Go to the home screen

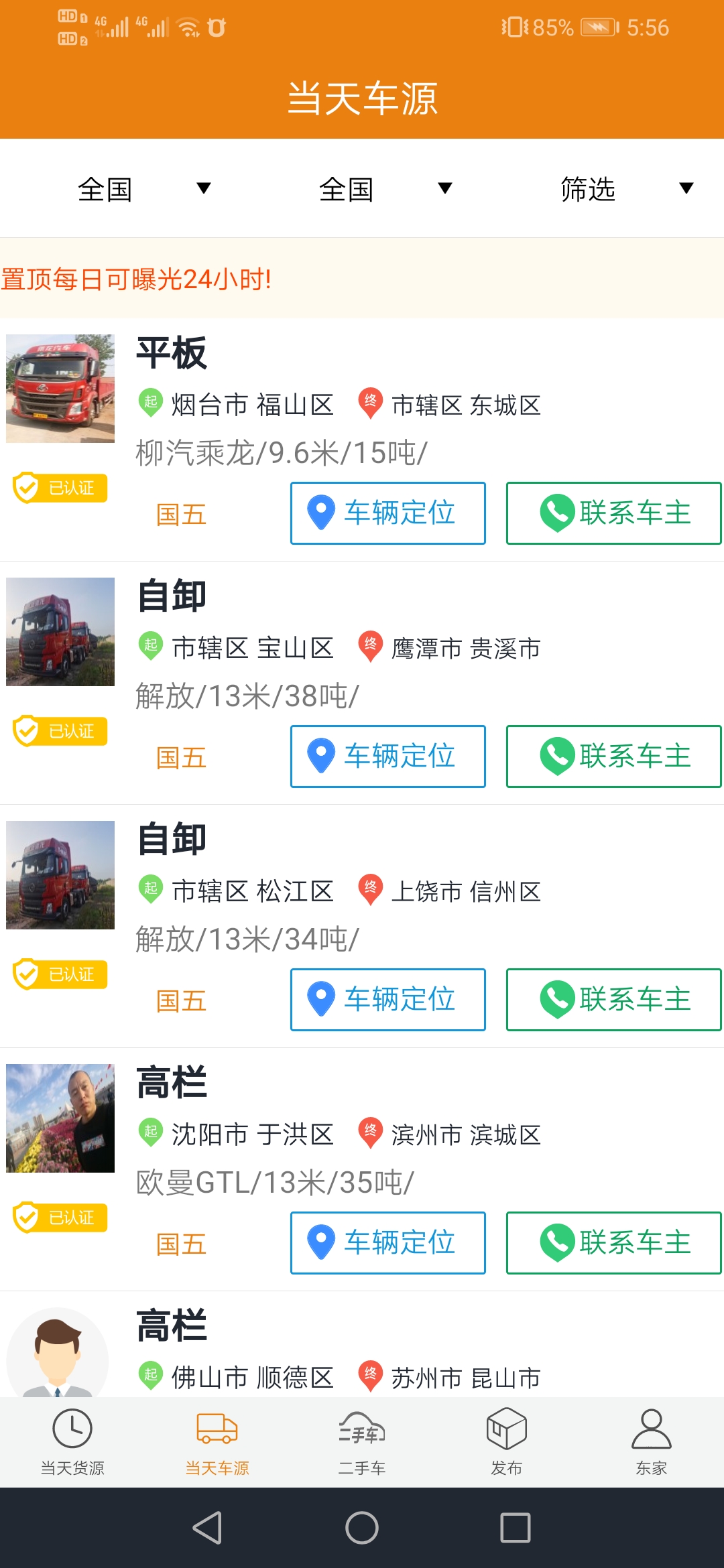point(362,1528)
